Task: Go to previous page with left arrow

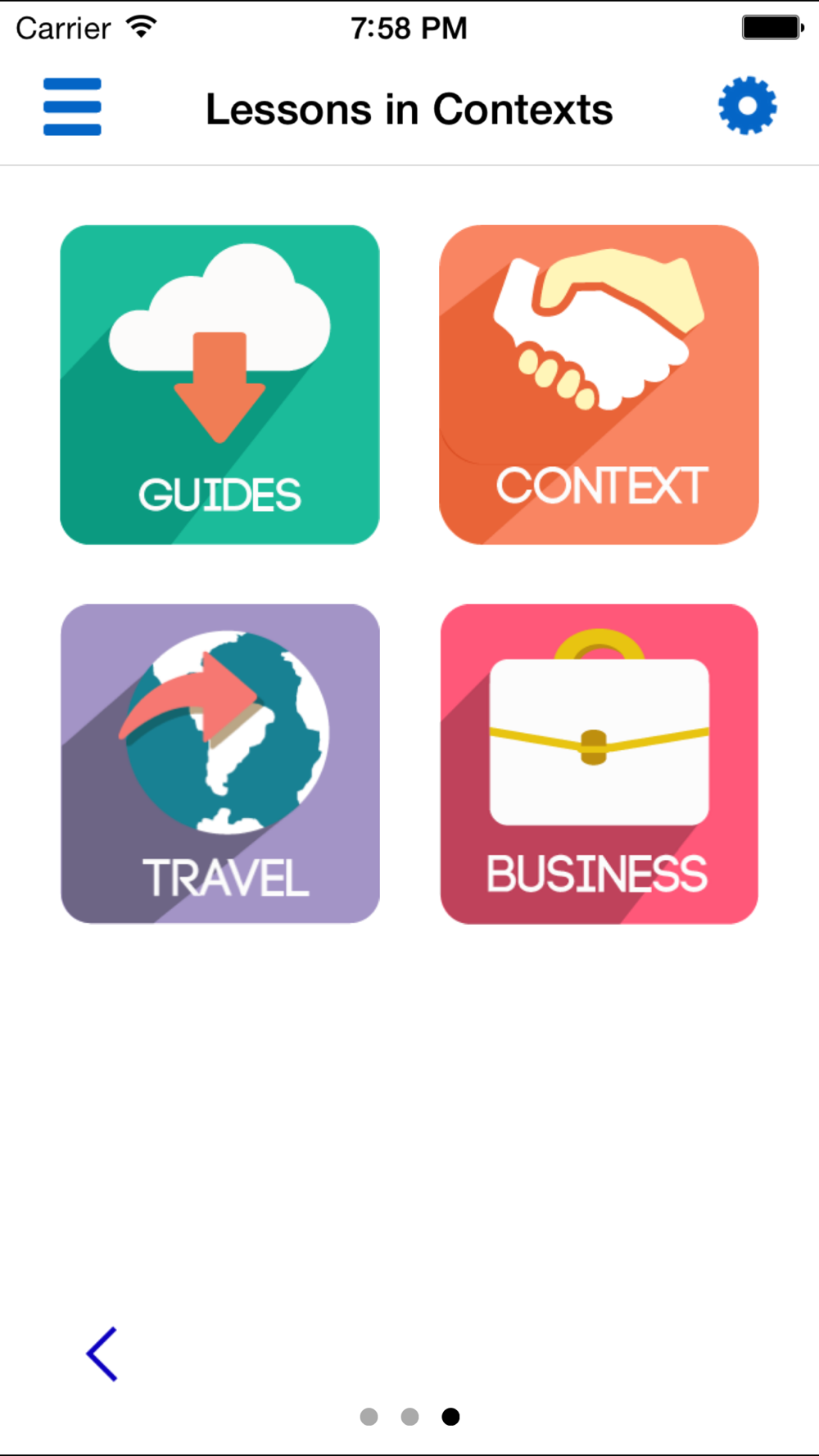Action: pos(102,1354)
